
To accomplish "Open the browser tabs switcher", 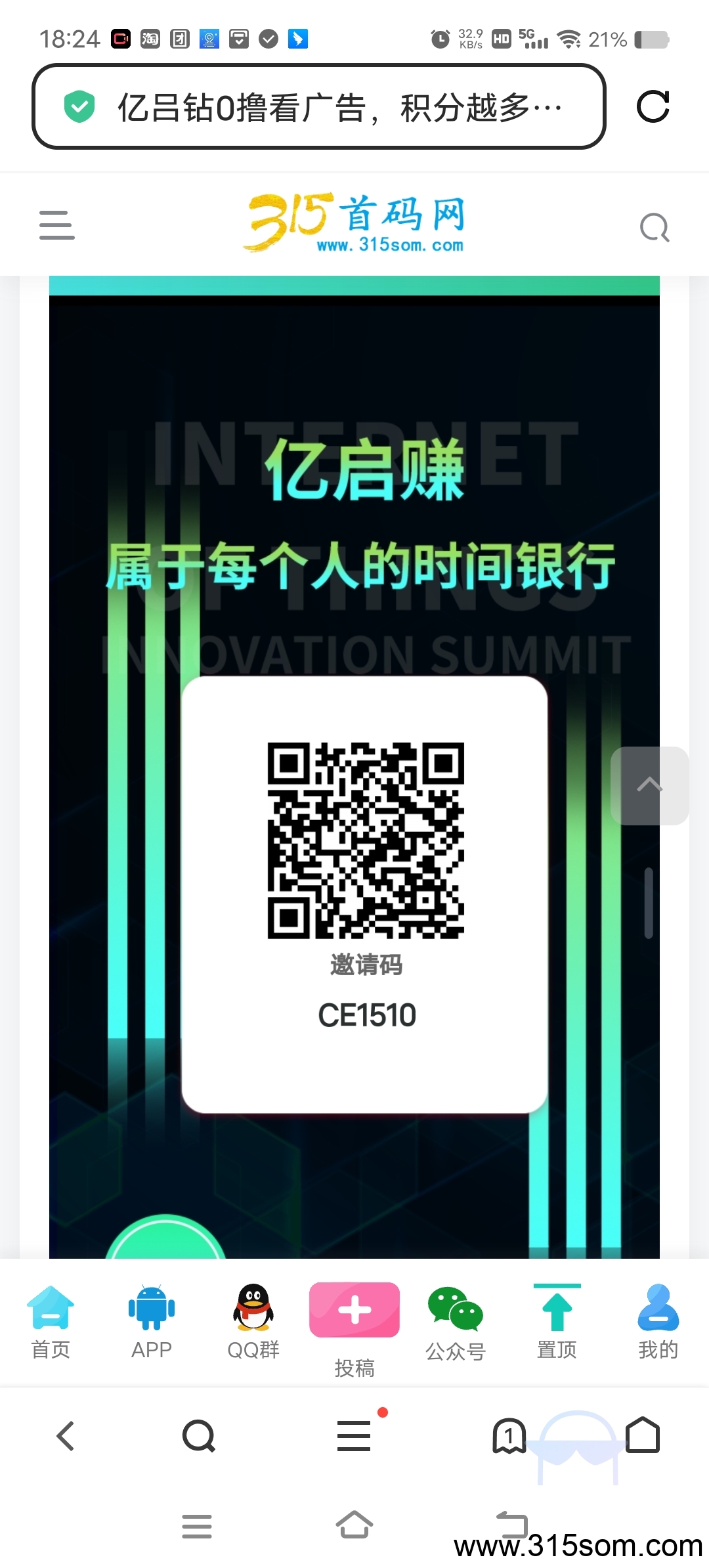I will coord(509,1436).
